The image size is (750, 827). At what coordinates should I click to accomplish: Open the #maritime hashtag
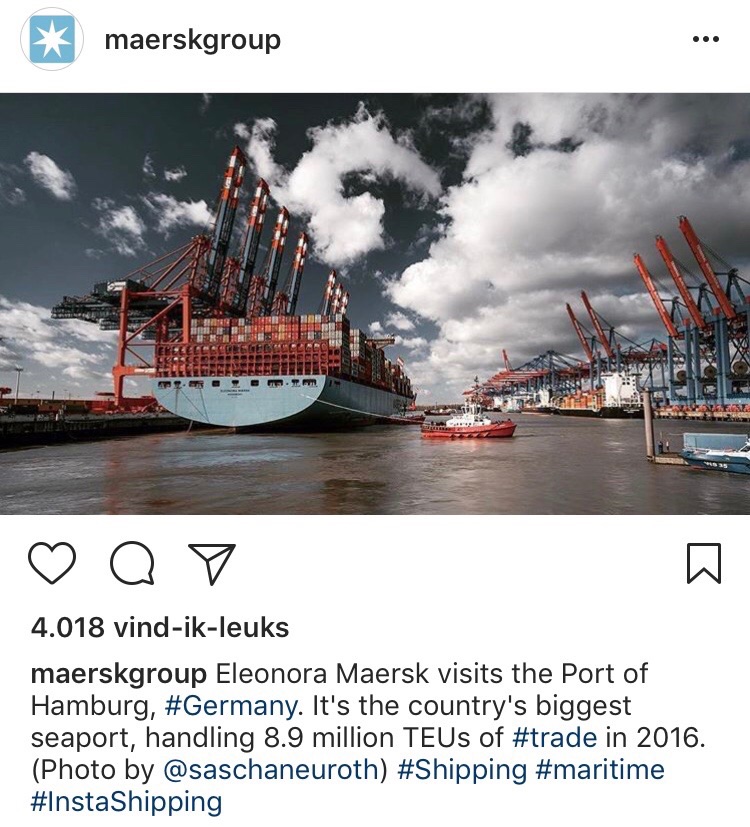(x=600, y=770)
